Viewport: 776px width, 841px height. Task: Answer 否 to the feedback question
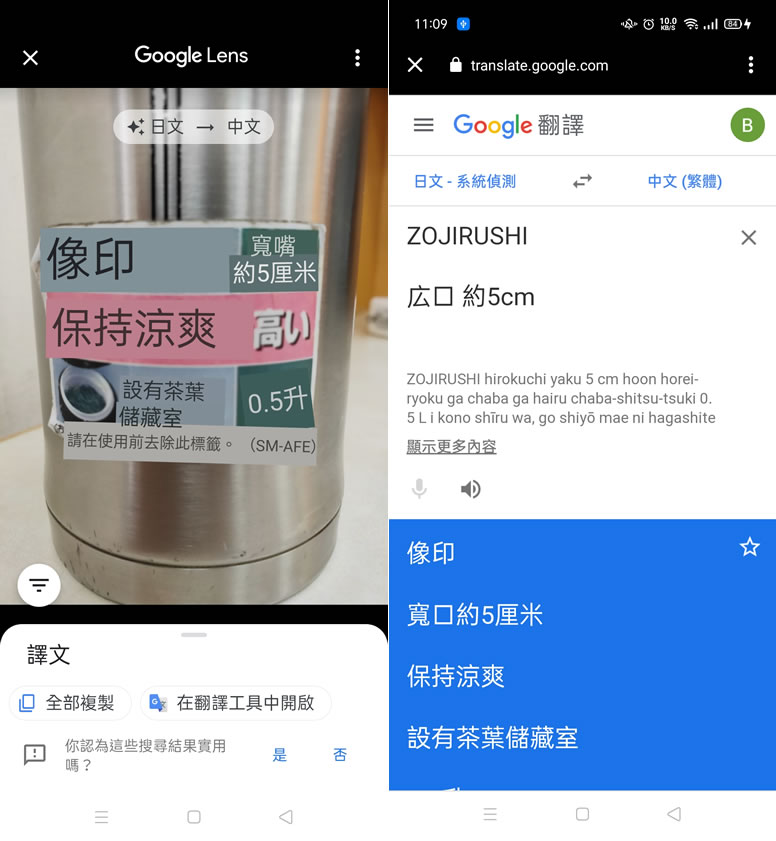click(x=340, y=755)
